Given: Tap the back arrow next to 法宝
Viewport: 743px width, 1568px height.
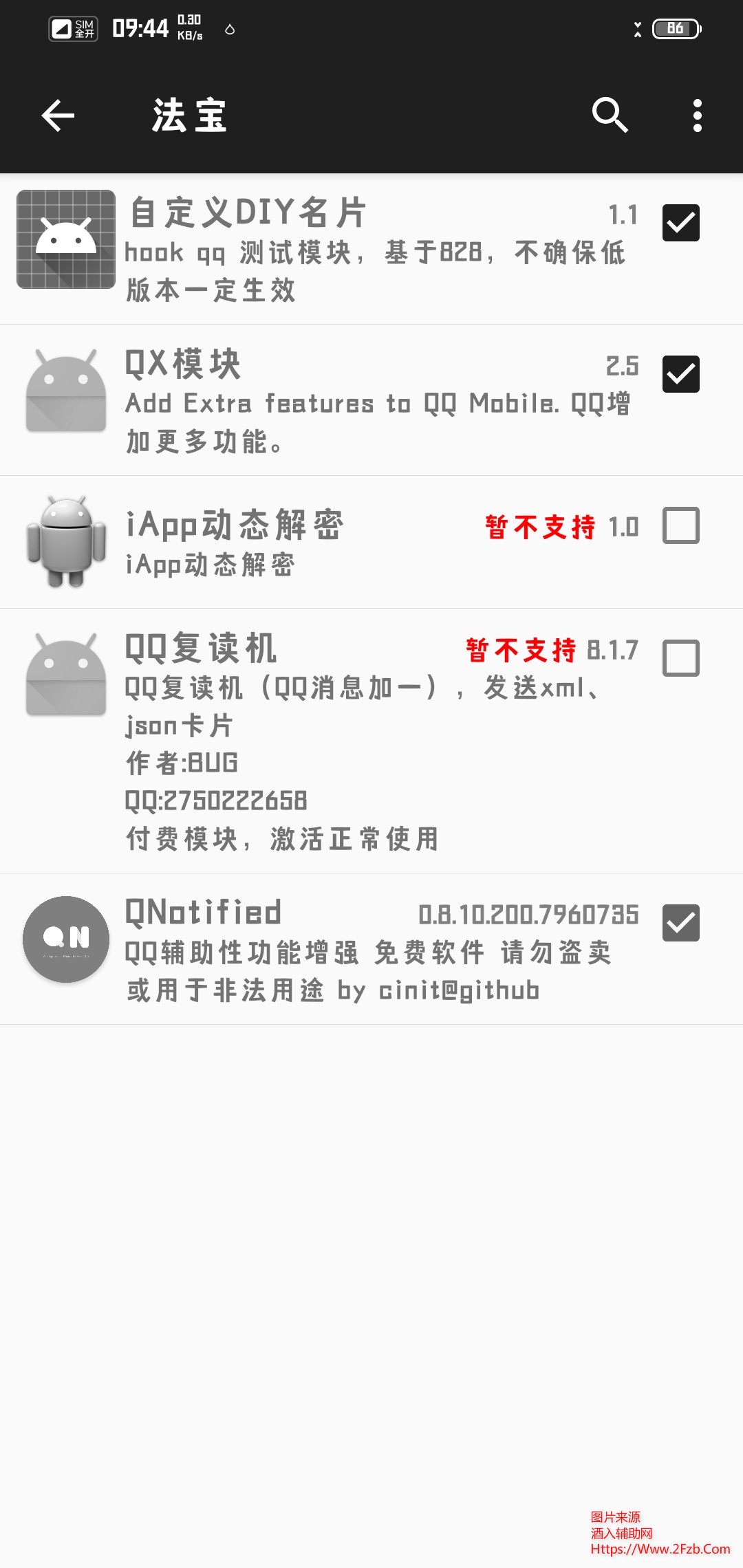Looking at the screenshot, I should [58, 116].
